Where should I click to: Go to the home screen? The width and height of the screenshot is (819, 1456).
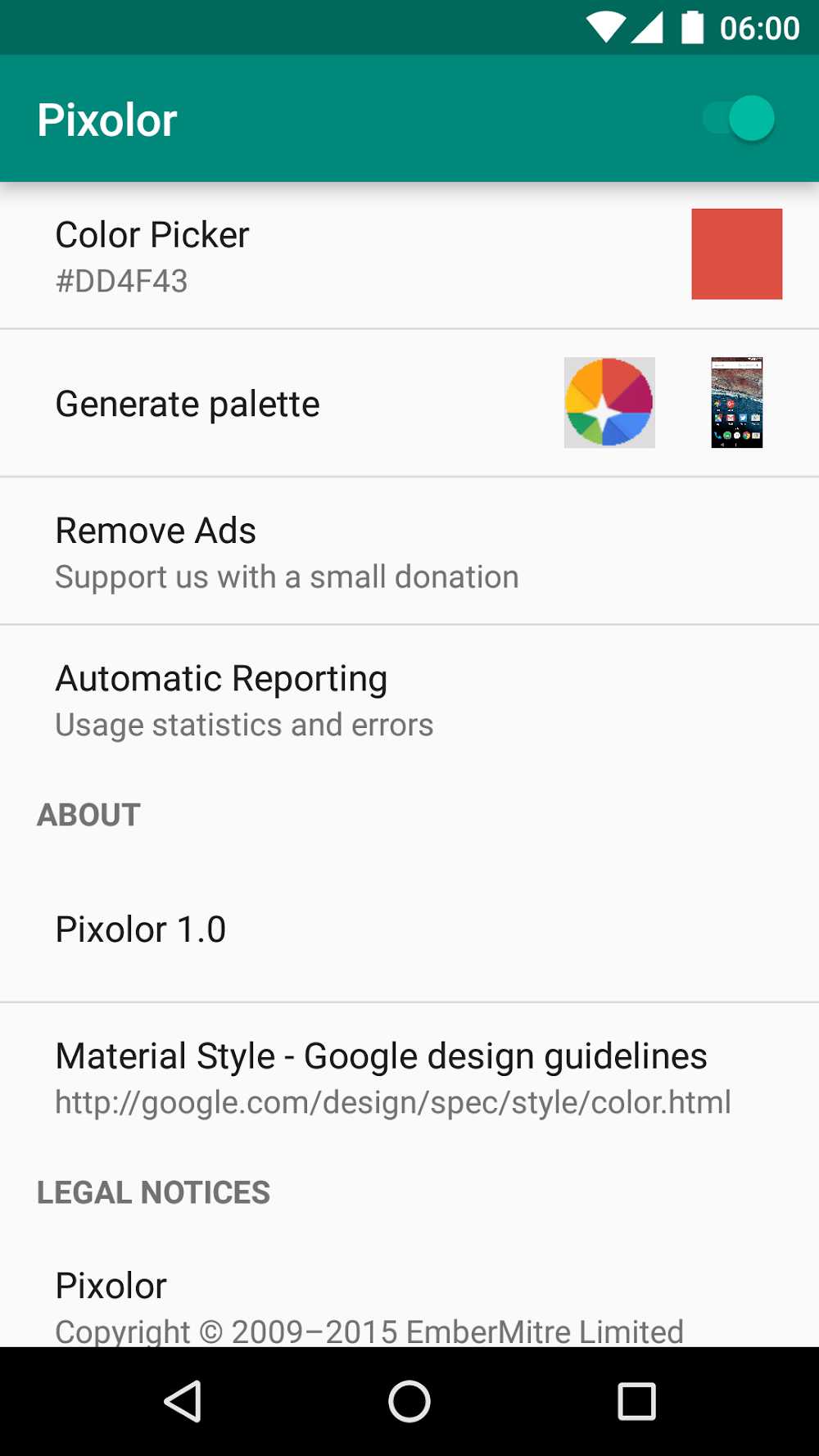coord(409,1401)
